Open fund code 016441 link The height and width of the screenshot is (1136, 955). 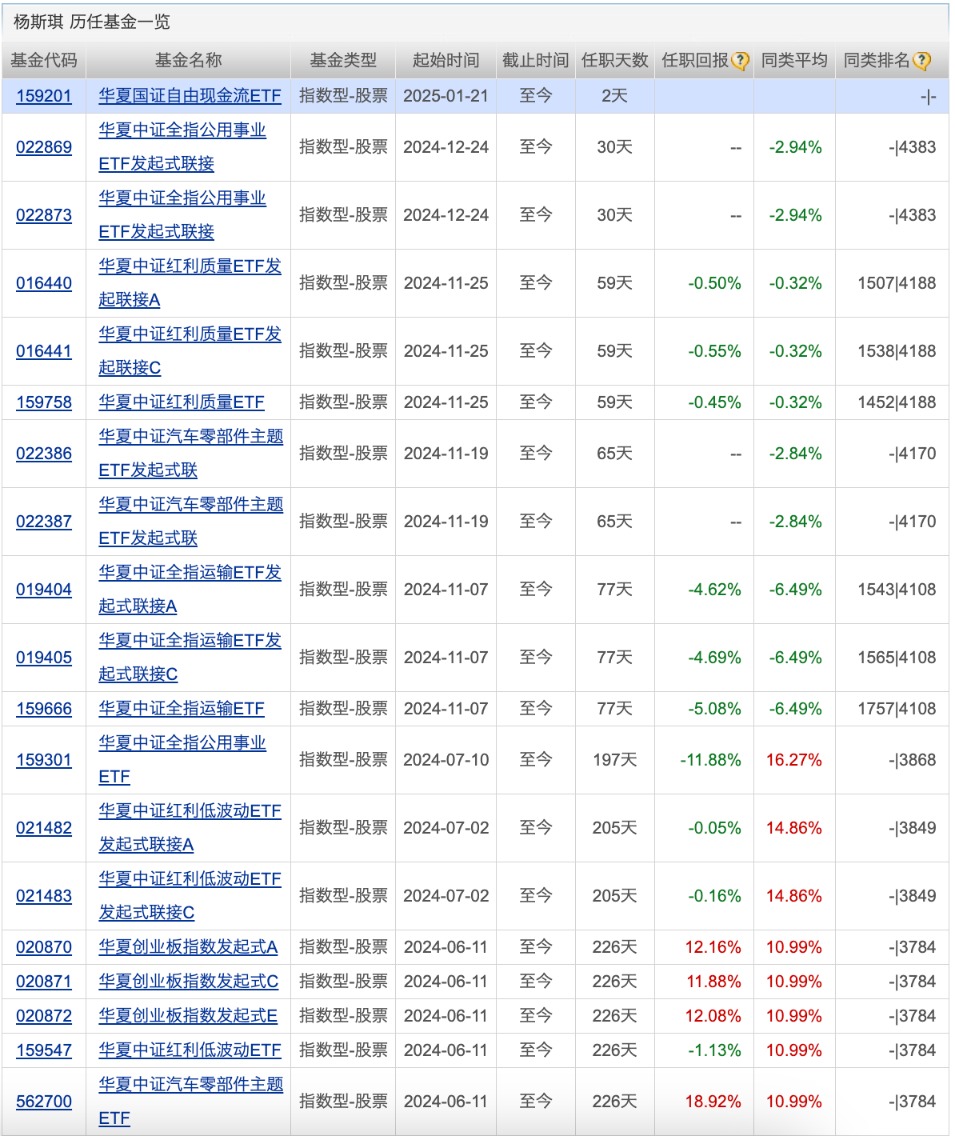point(44,351)
